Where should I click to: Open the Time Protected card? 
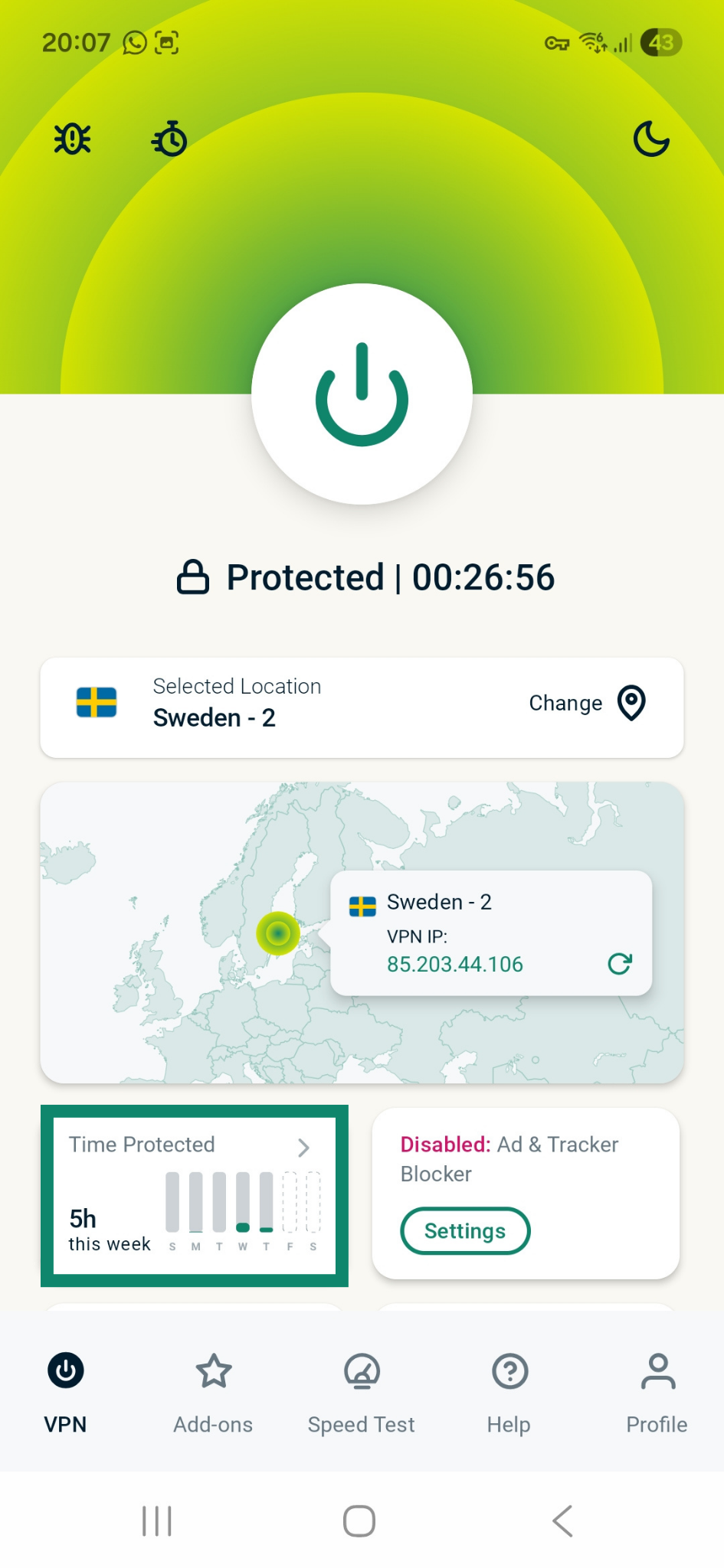click(195, 1196)
